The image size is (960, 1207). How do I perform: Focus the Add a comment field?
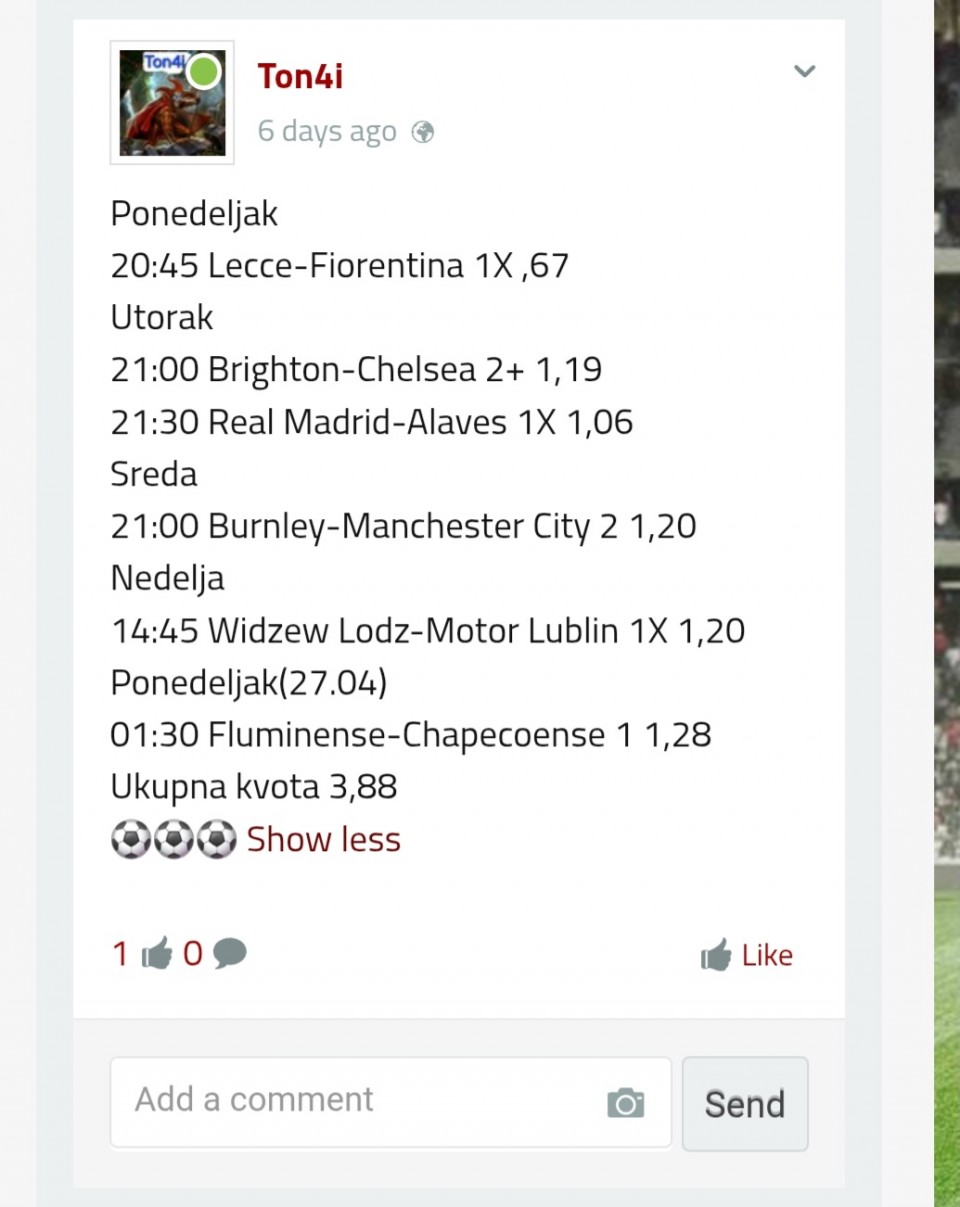tap(360, 1101)
